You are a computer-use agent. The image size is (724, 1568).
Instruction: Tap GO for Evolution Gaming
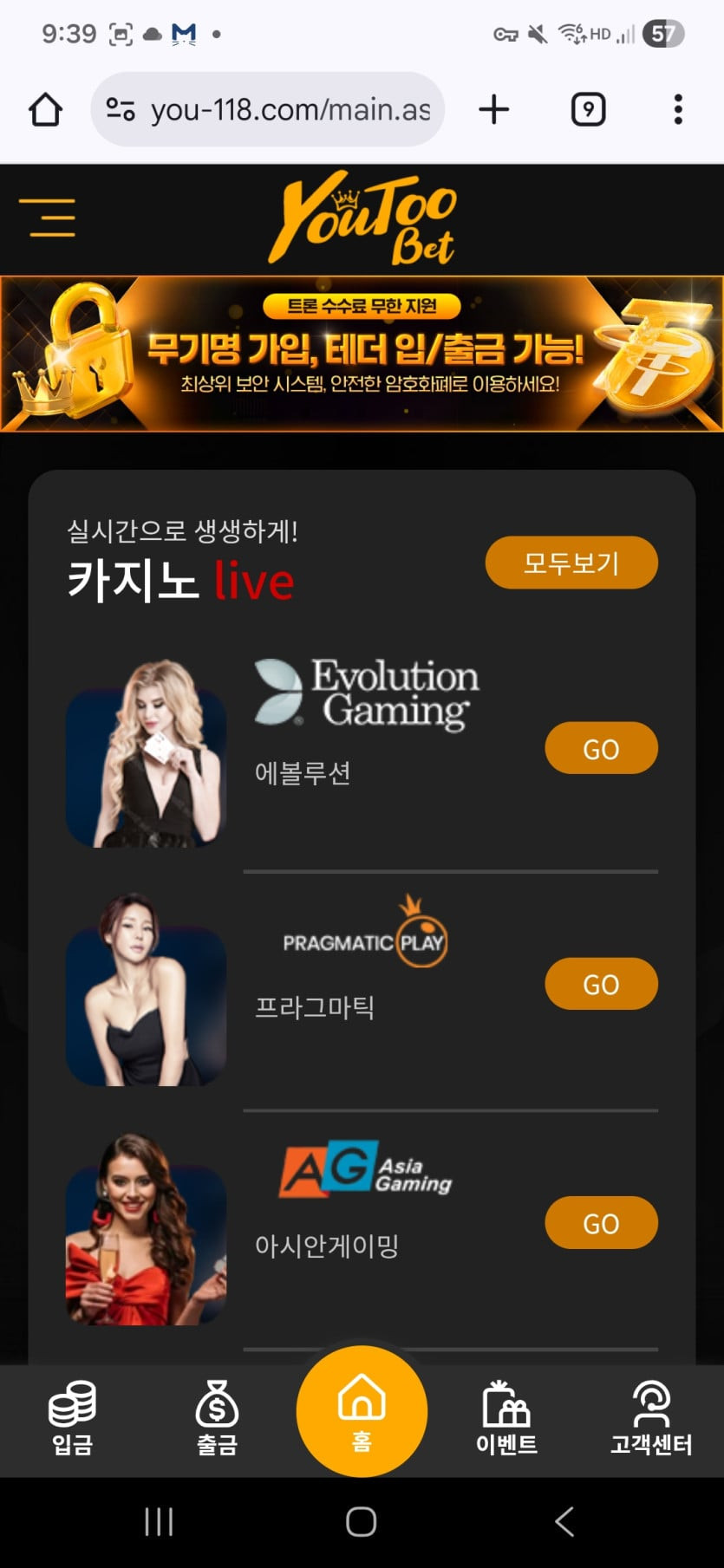pos(601,748)
